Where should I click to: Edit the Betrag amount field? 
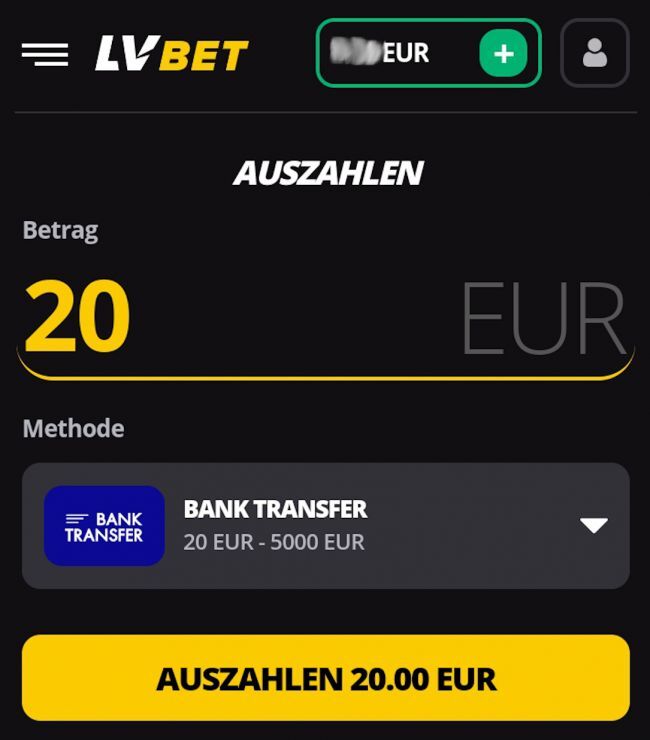pos(240,318)
